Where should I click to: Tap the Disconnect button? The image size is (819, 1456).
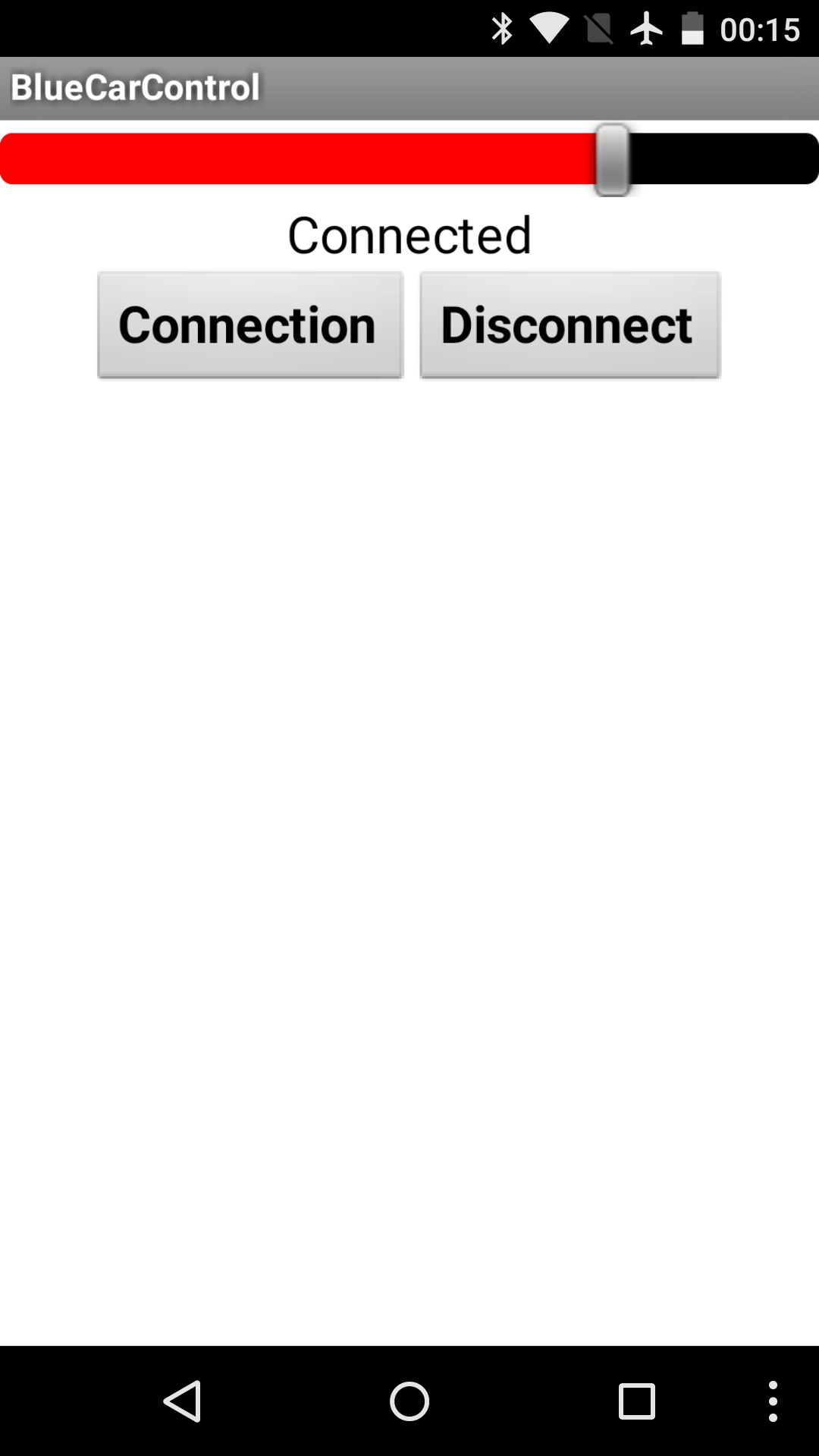click(x=570, y=325)
